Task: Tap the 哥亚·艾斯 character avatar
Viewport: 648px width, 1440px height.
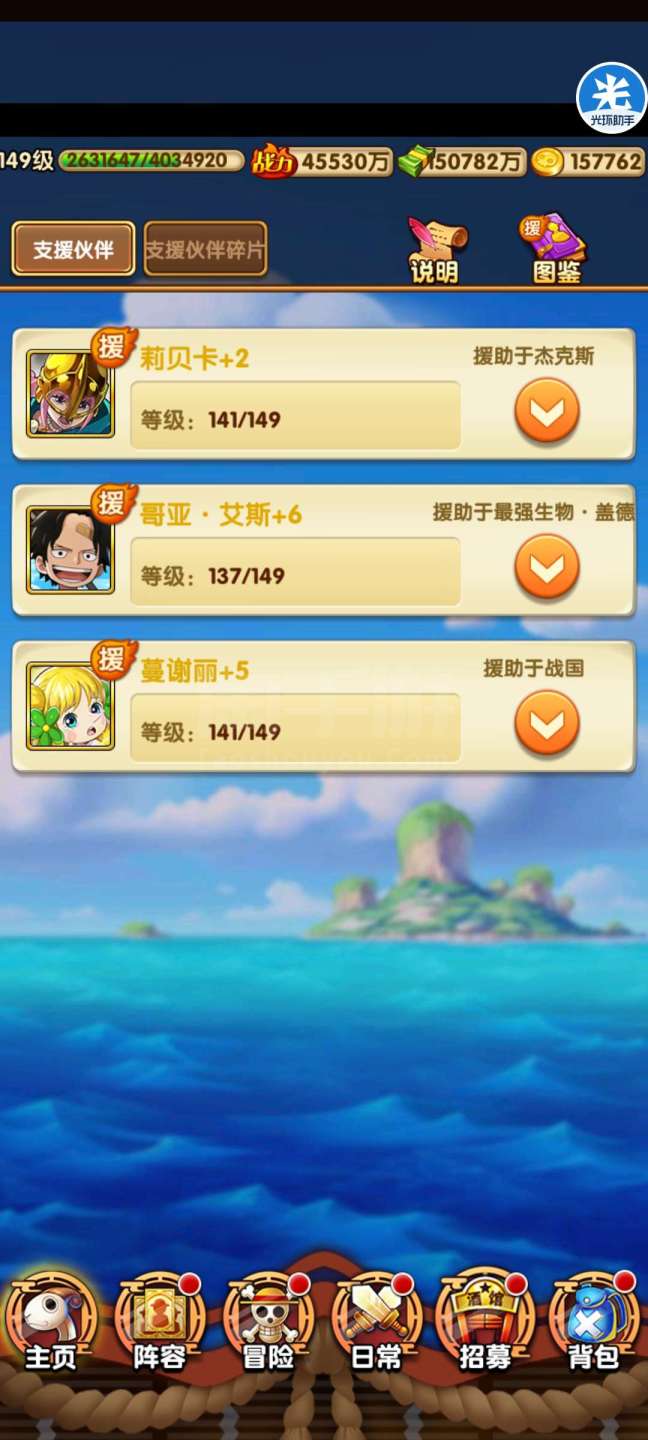Action: (70, 549)
